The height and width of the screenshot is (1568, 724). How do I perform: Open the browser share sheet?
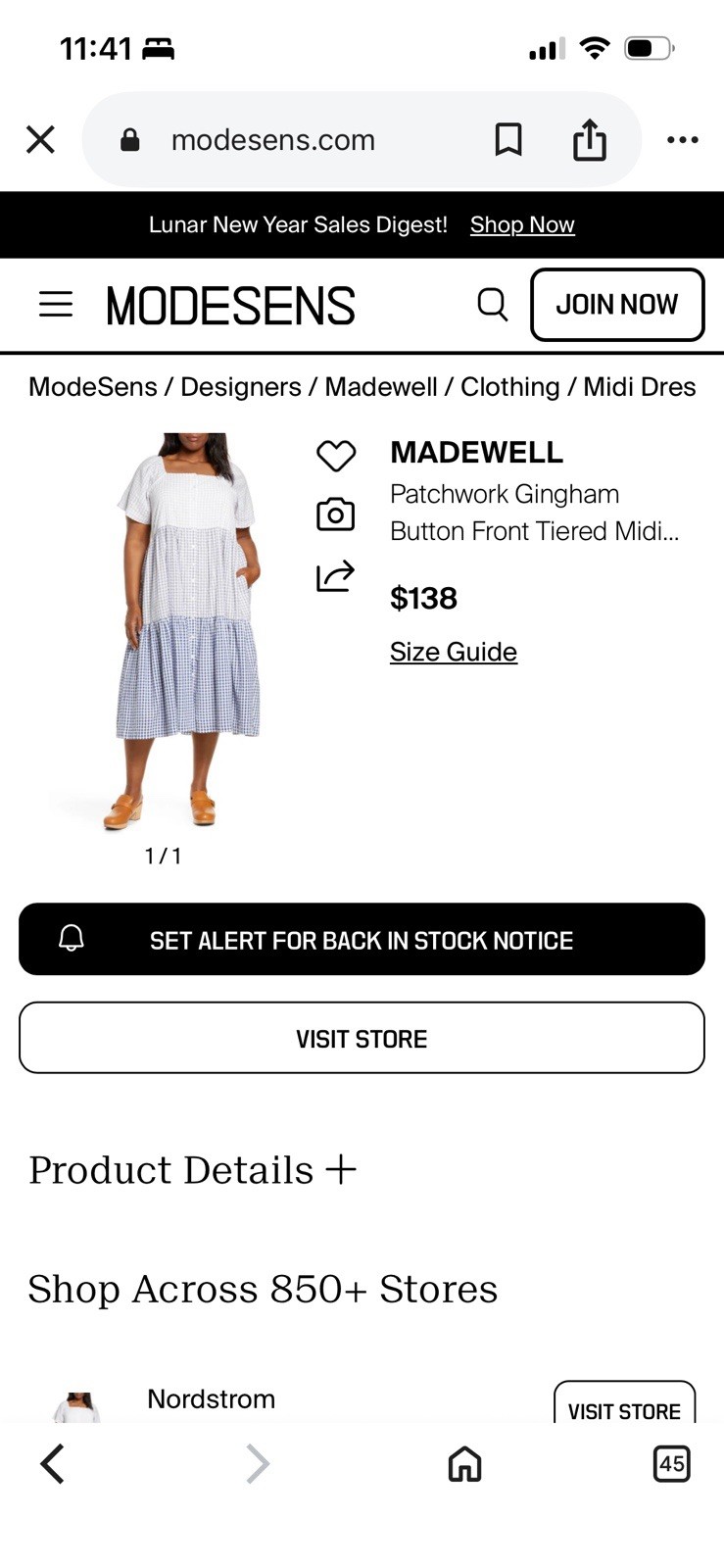[589, 139]
